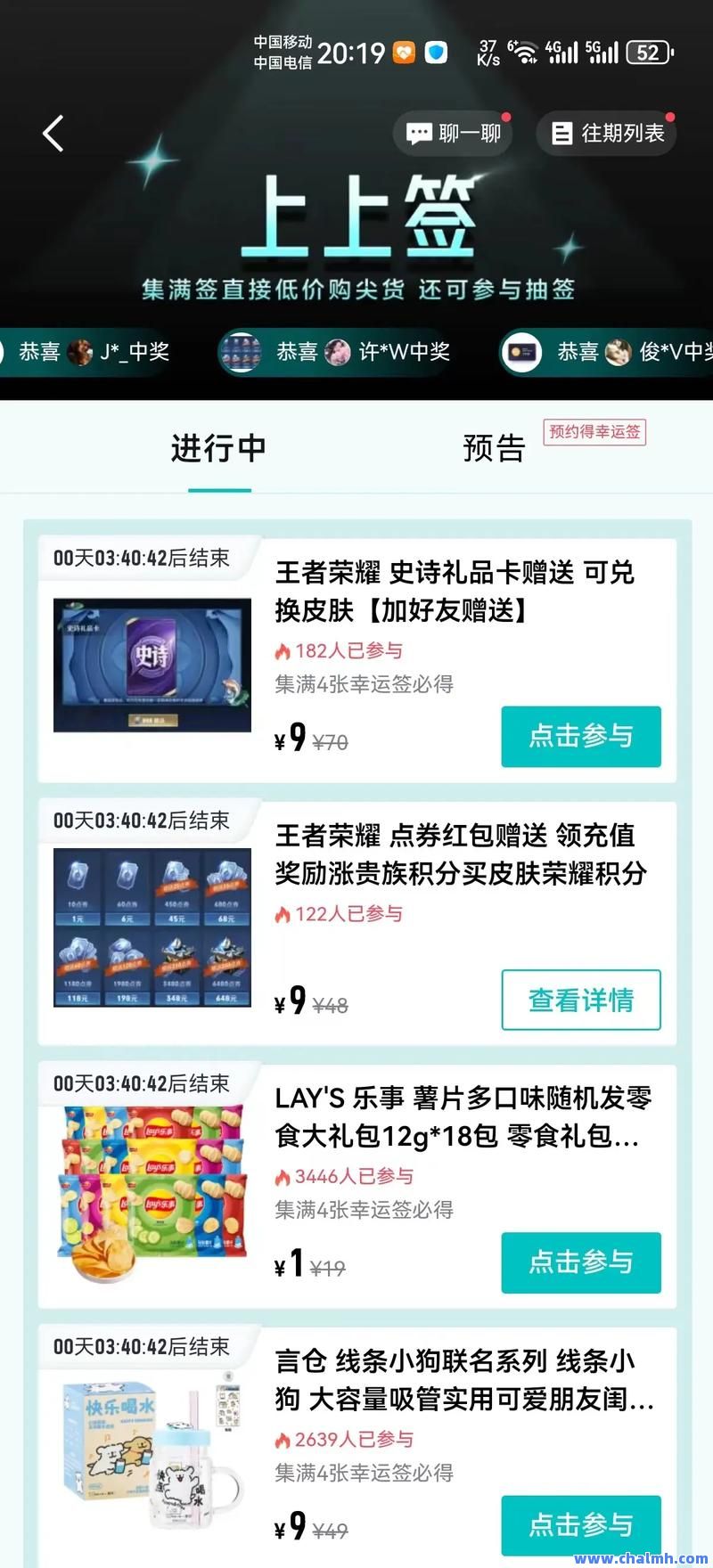Open the 往期列表 past list
Image resolution: width=713 pixels, height=1568 pixels.
pyautogui.click(x=606, y=134)
